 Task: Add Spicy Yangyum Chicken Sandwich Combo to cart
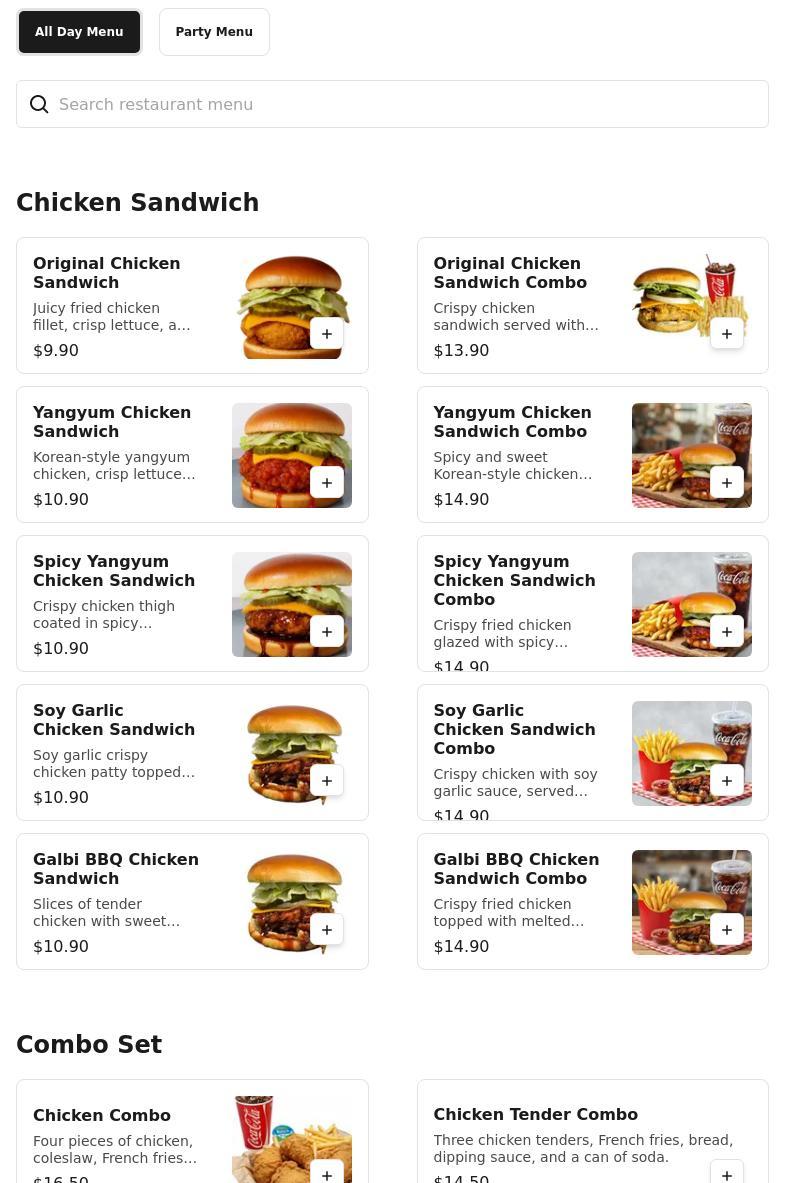click(727, 632)
